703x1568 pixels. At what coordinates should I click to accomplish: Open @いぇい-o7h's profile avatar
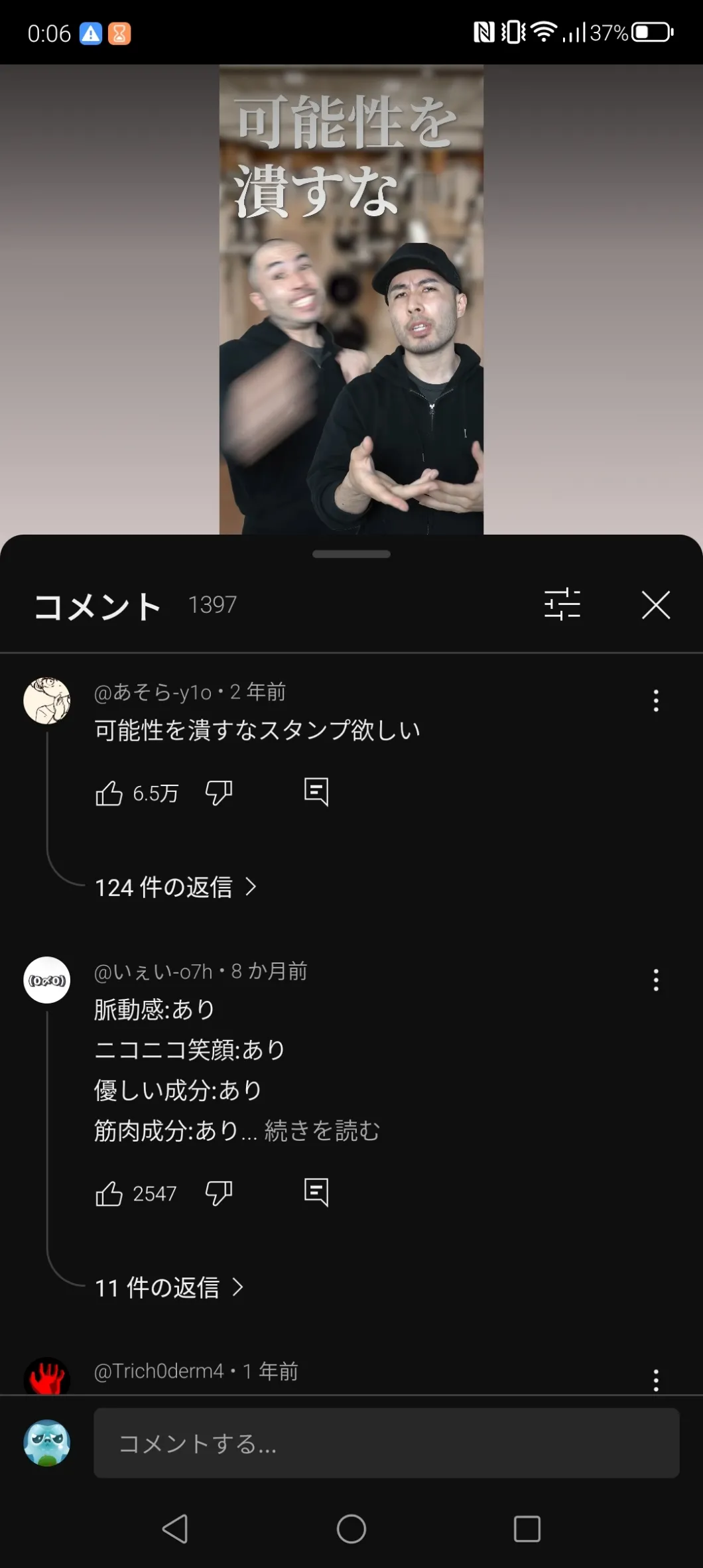[47, 980]
